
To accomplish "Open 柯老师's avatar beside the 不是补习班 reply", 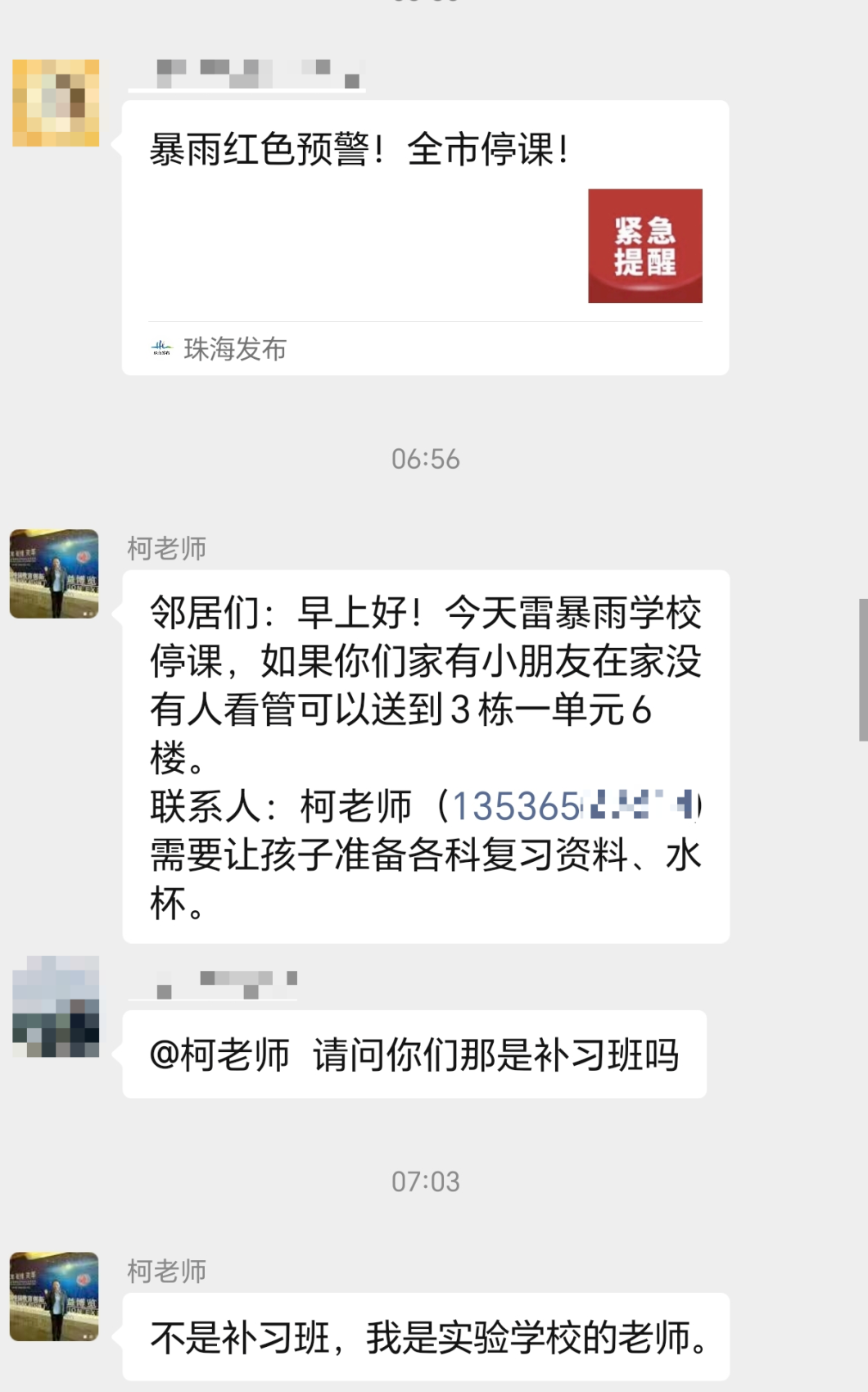I will [54, 1296].
